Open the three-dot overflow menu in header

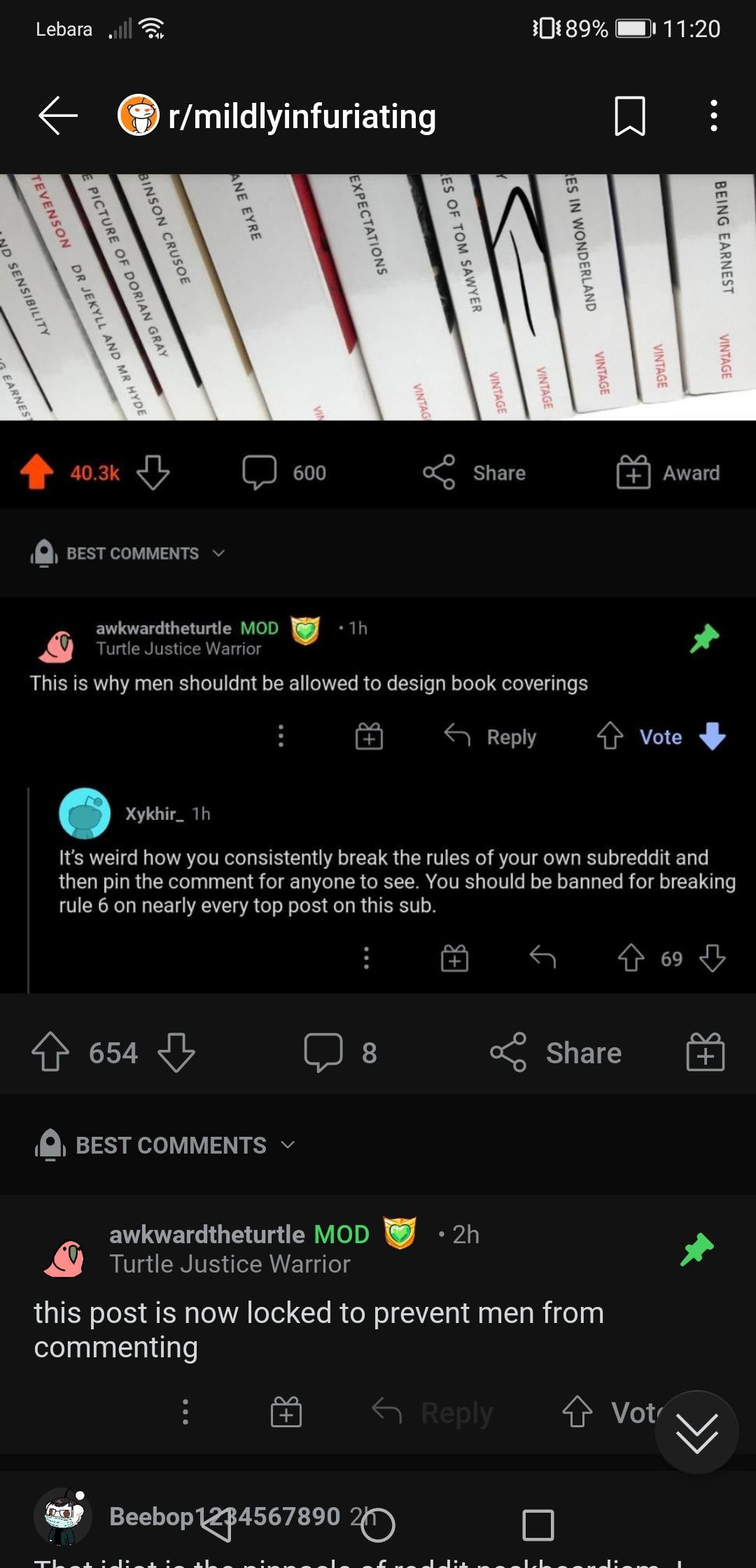click(x=713, y=115)
